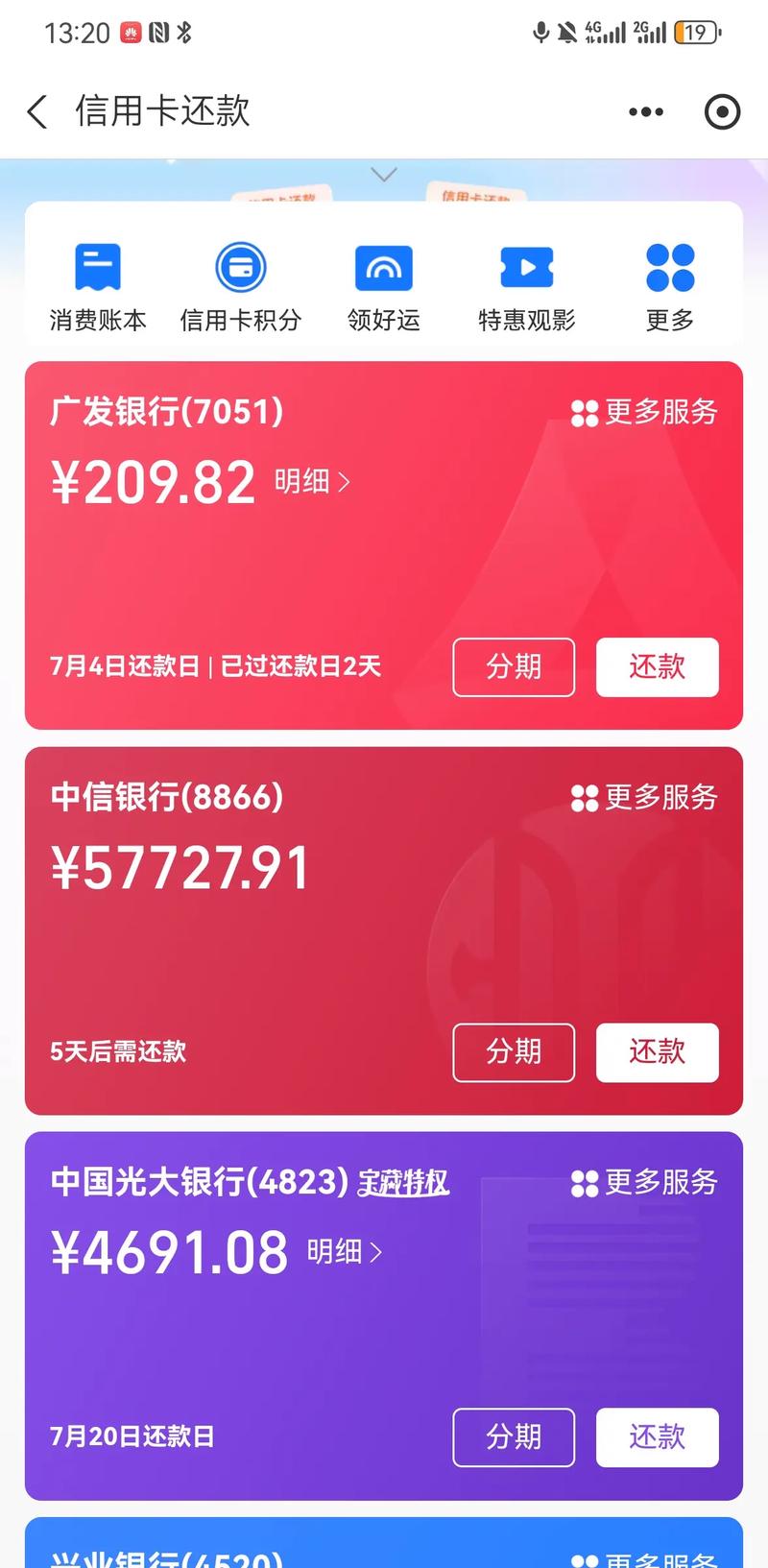Choose 分期 for 中信银行(8866)
The width and height of the screenshot is (768, 1568).
coord(514,1051)
